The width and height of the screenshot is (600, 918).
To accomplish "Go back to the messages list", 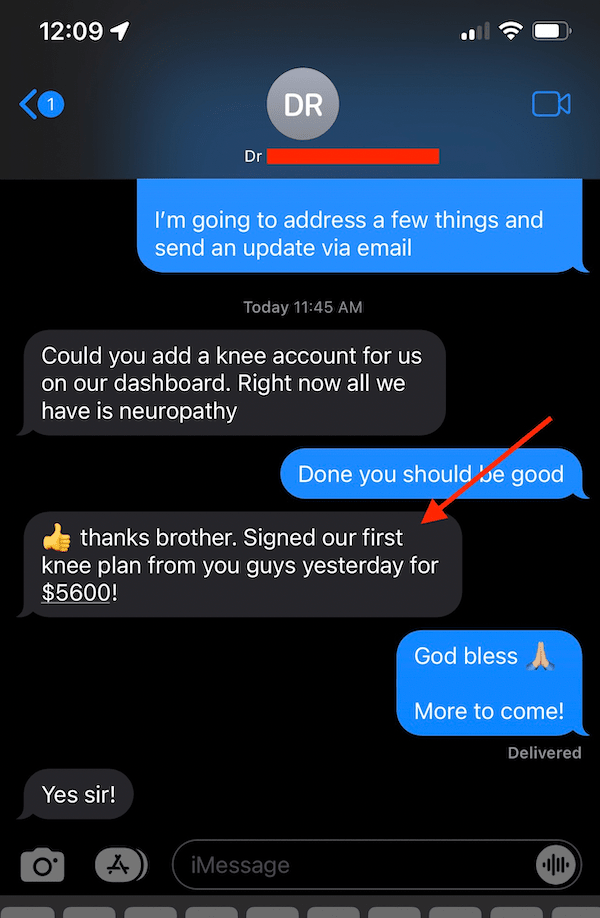I will click(38, 103).
